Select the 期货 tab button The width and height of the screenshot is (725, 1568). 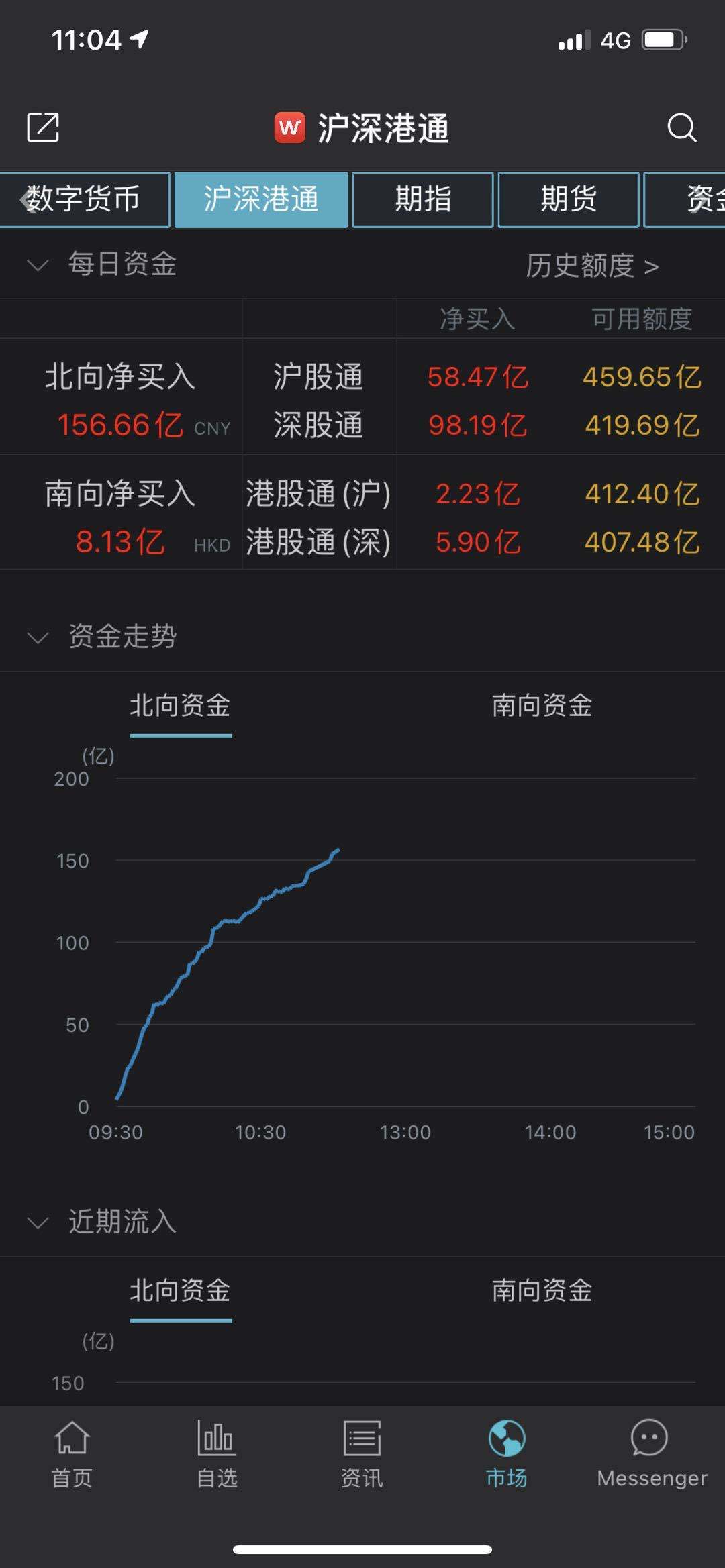[x=567, y=199]
